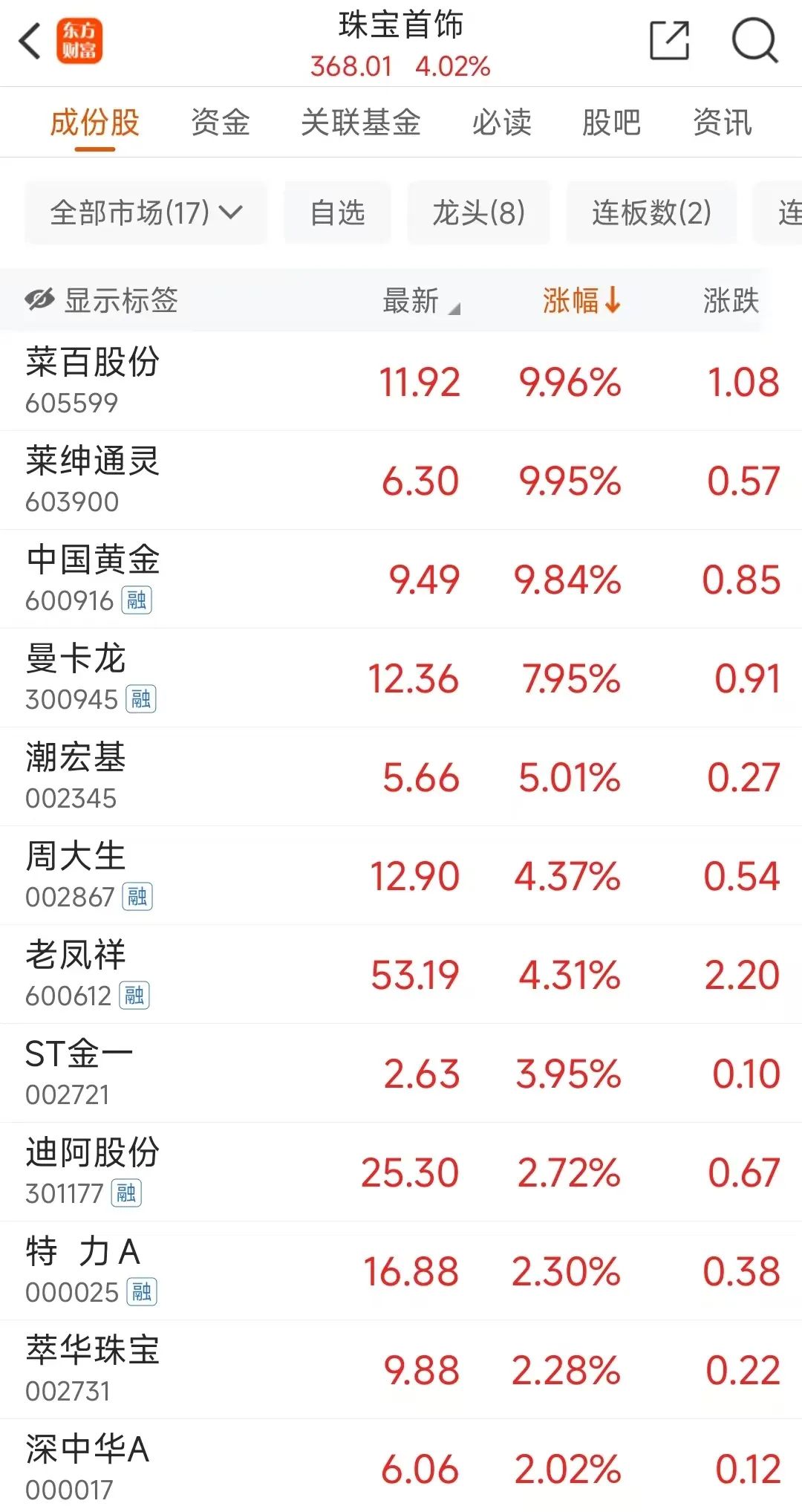Image resolution: width=802 pixels, height=1512 pixels.
Task: Switch to the 资讯 tab
Action: click(x=722, y=123)
